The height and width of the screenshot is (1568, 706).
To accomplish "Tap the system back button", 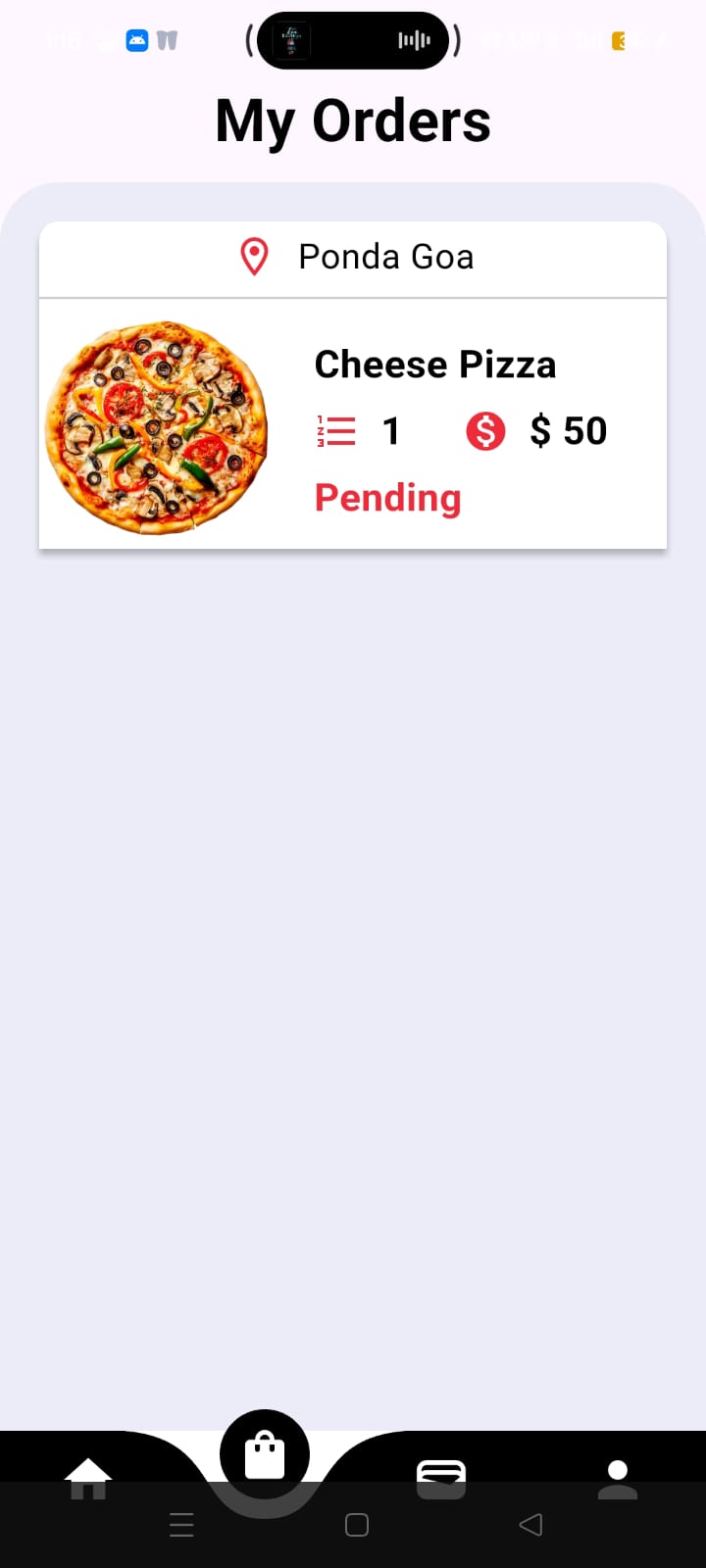I will (x=530, y=1525).
